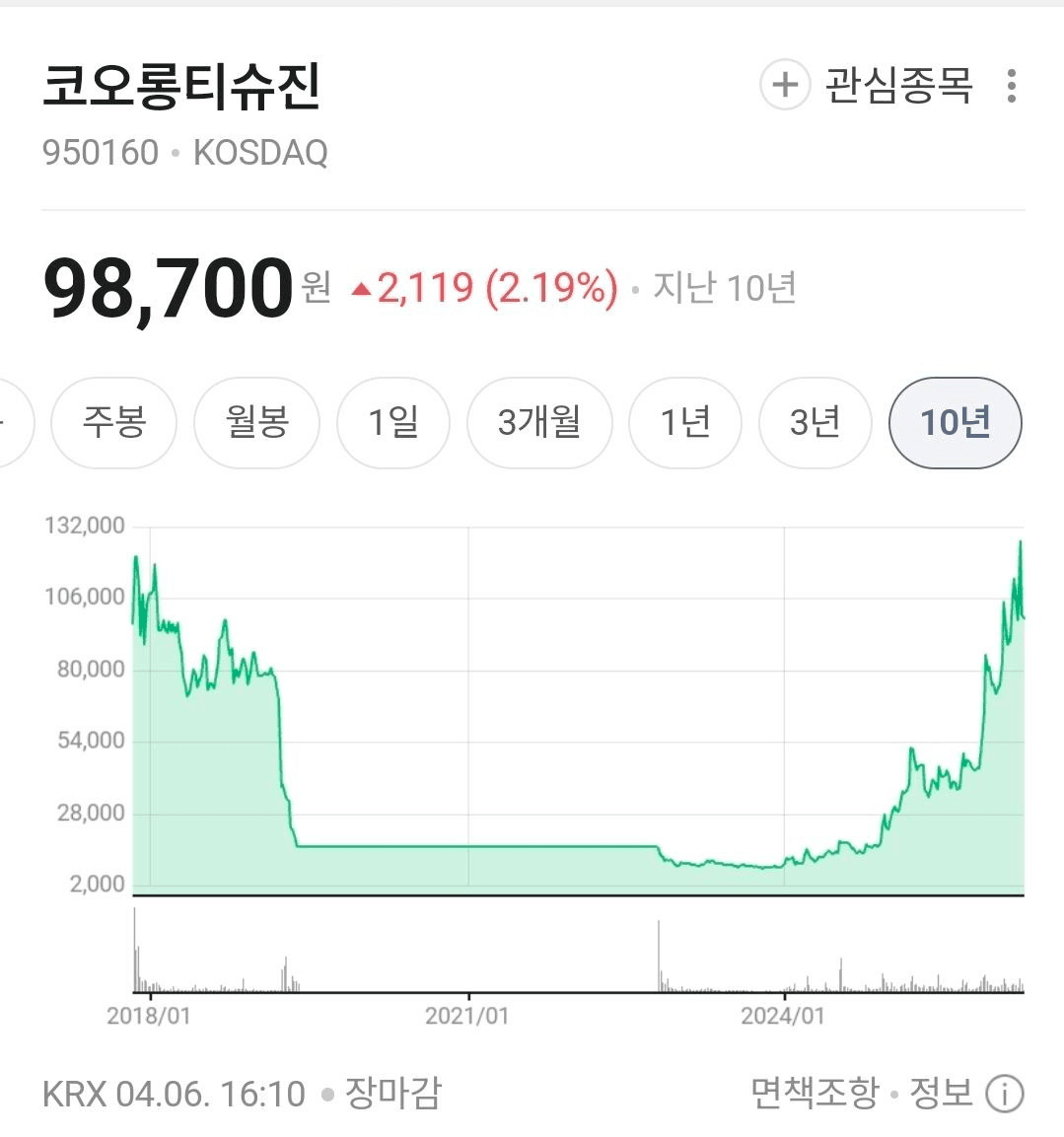
Task: Open the 정보 info icon
Action: coord(1004,1094)
